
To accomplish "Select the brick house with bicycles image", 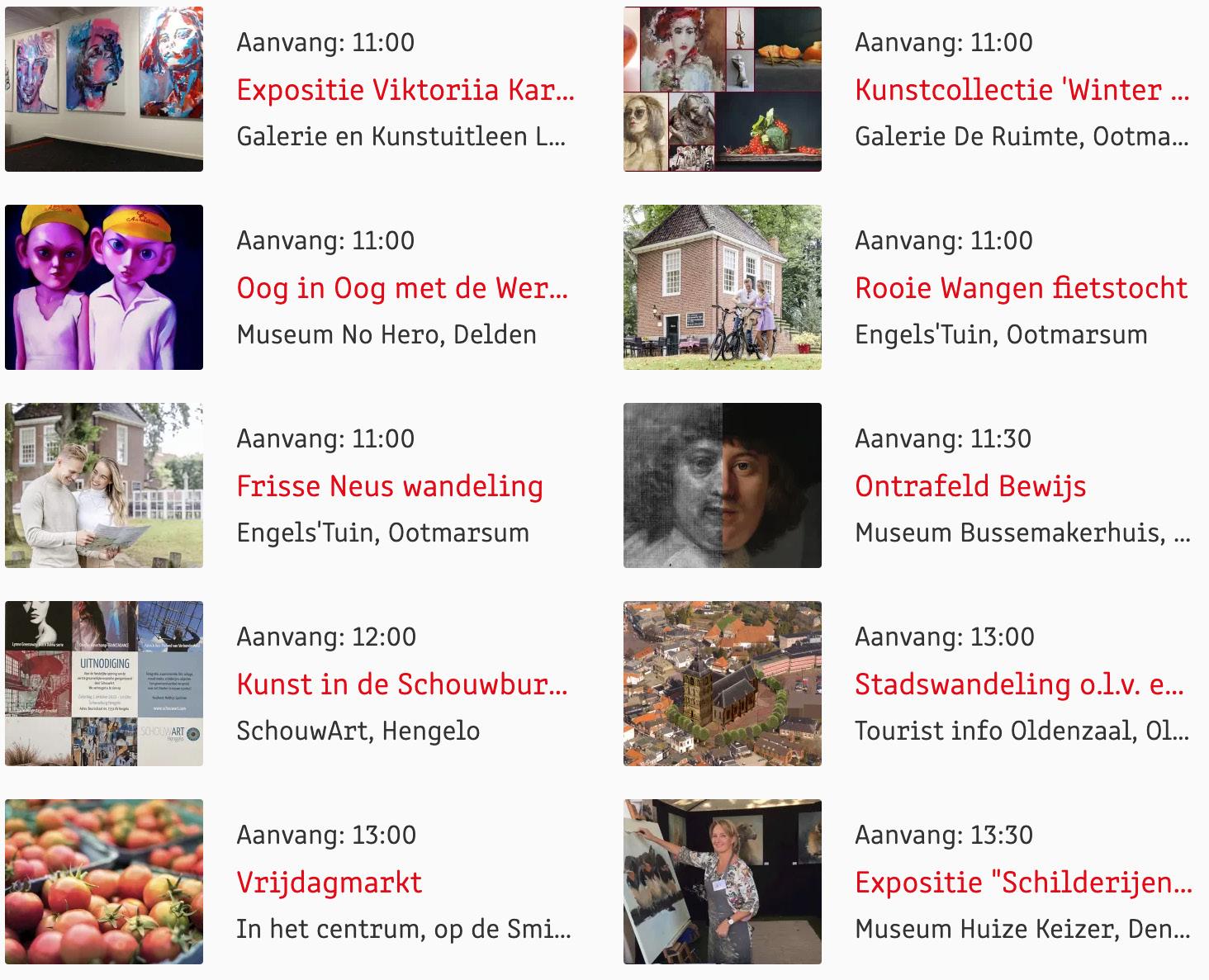I will [x=723, y=287].
